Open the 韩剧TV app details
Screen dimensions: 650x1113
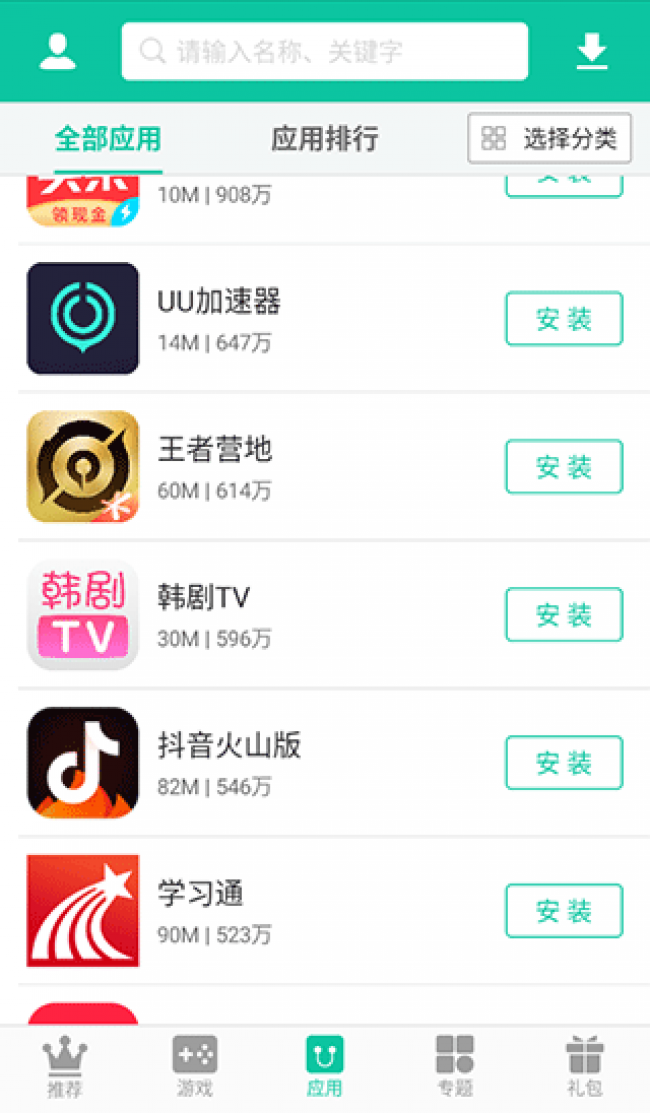[x=204, y=598]
